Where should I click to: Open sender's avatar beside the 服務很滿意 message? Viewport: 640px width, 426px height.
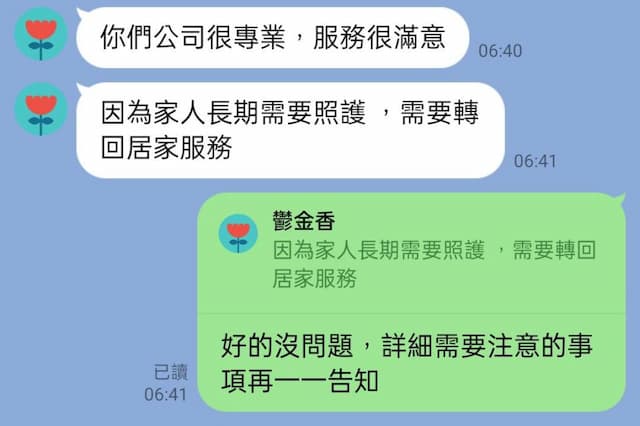tap(41, 36)
